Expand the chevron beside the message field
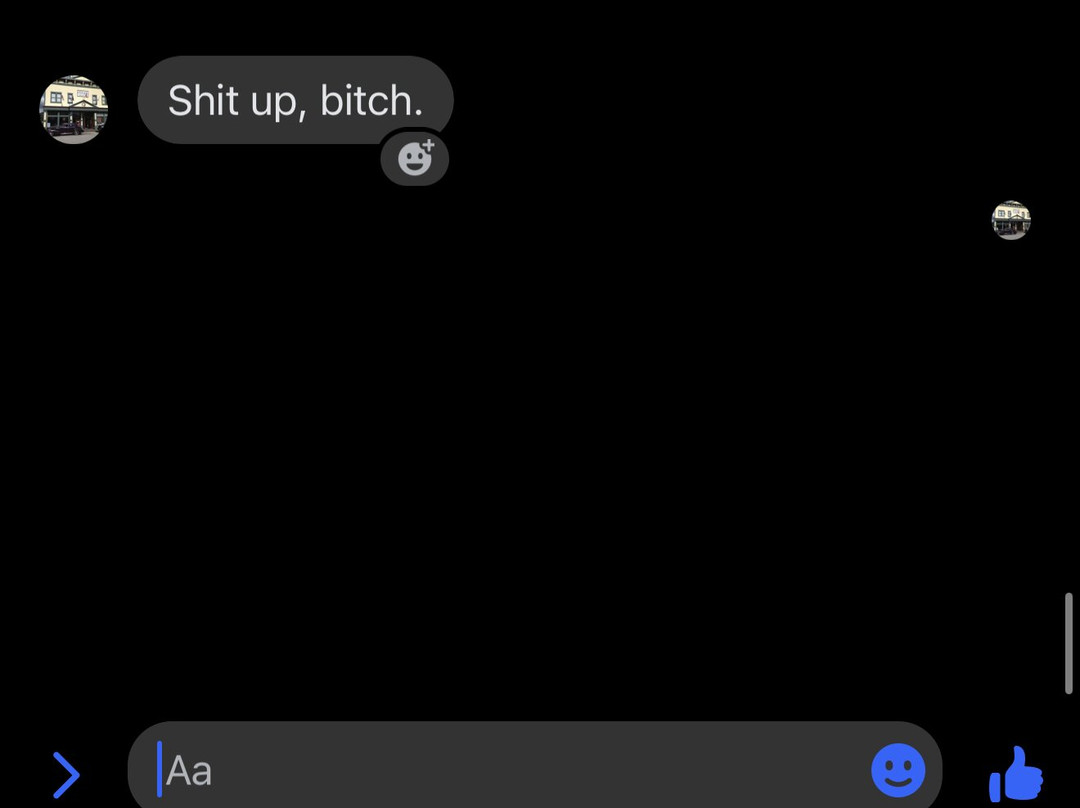1080x808 pixels. pyautogui.click(x=66, y=775)
